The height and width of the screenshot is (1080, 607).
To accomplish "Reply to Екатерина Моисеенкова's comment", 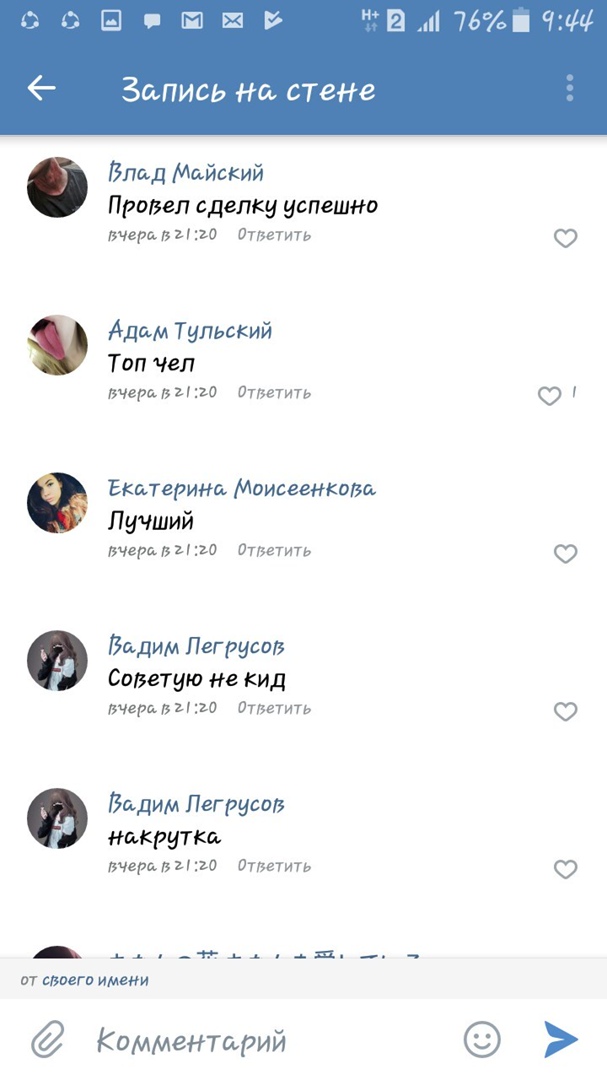I will click(274, 550).
